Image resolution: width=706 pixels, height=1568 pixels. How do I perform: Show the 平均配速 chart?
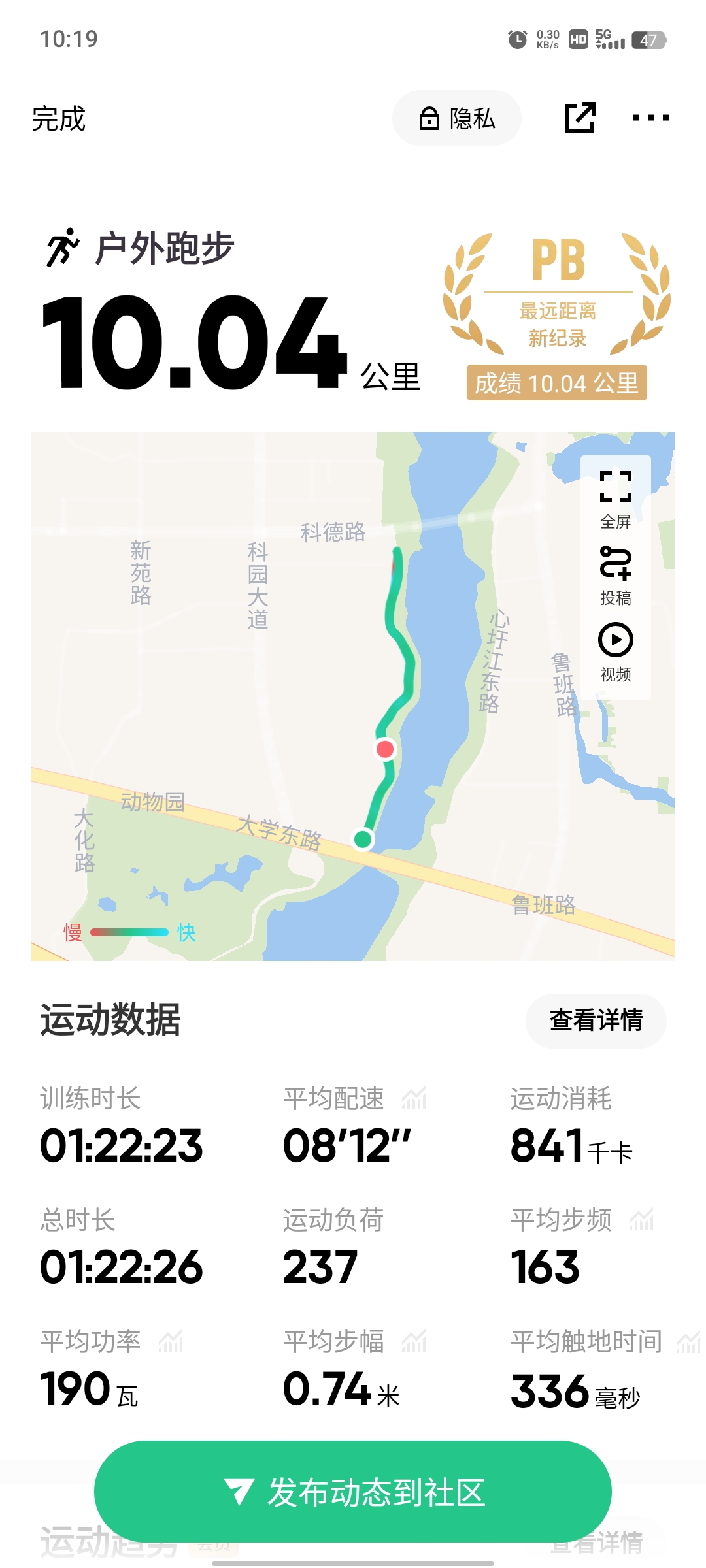coord(414,1099)
